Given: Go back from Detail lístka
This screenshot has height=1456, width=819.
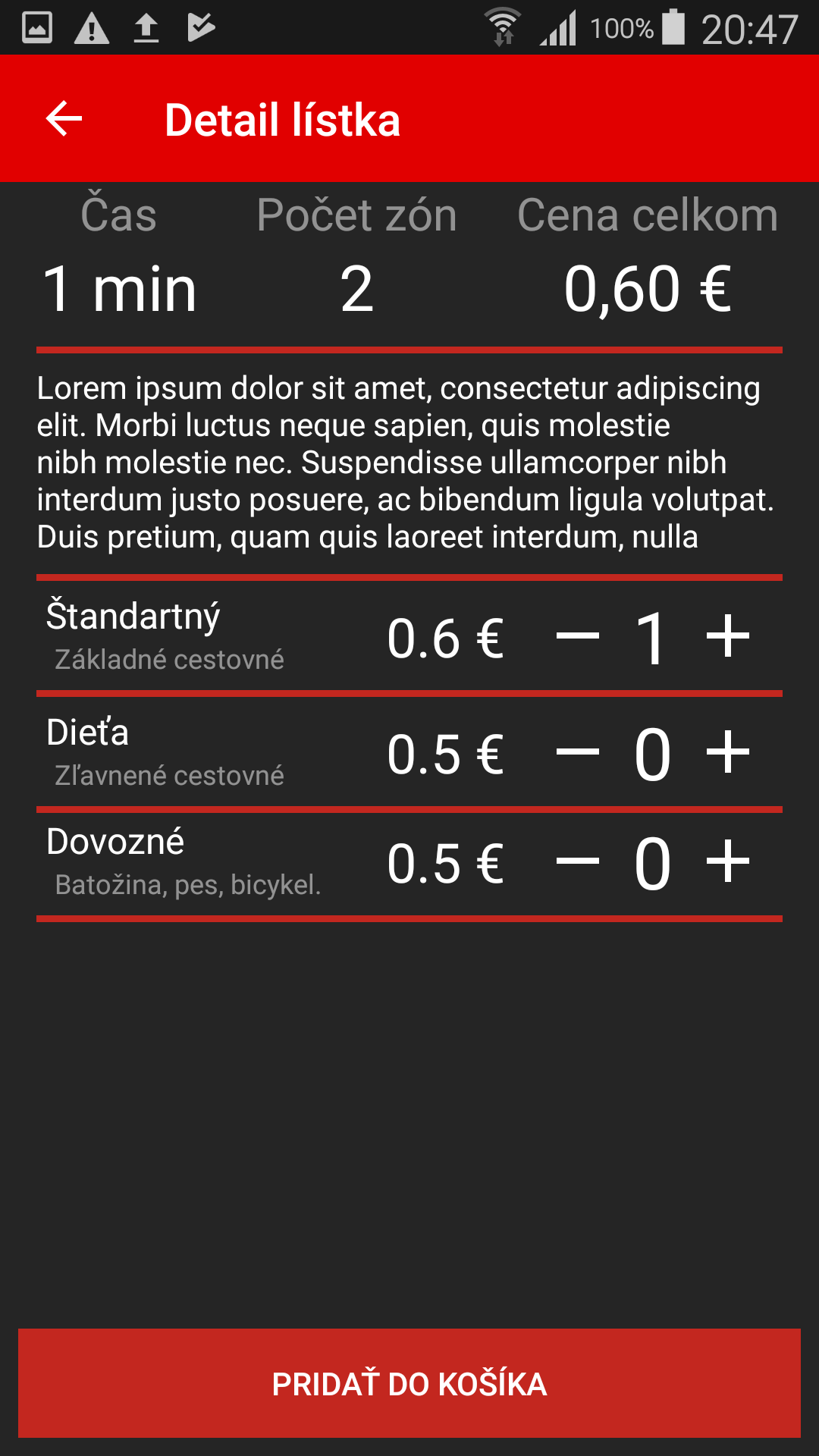Looking at the screenshot, I should (64, 119).
